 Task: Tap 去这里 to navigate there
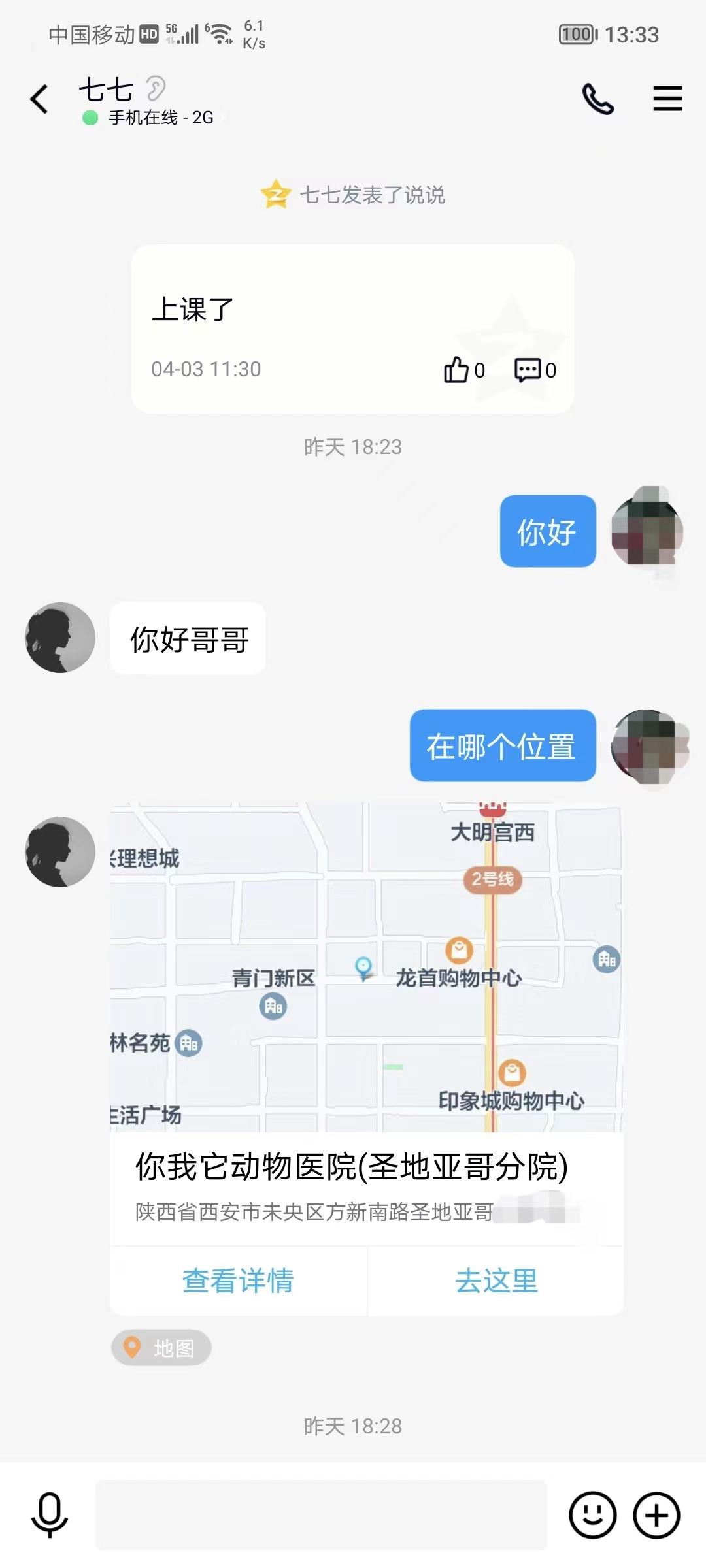[x=496, y=1281]
